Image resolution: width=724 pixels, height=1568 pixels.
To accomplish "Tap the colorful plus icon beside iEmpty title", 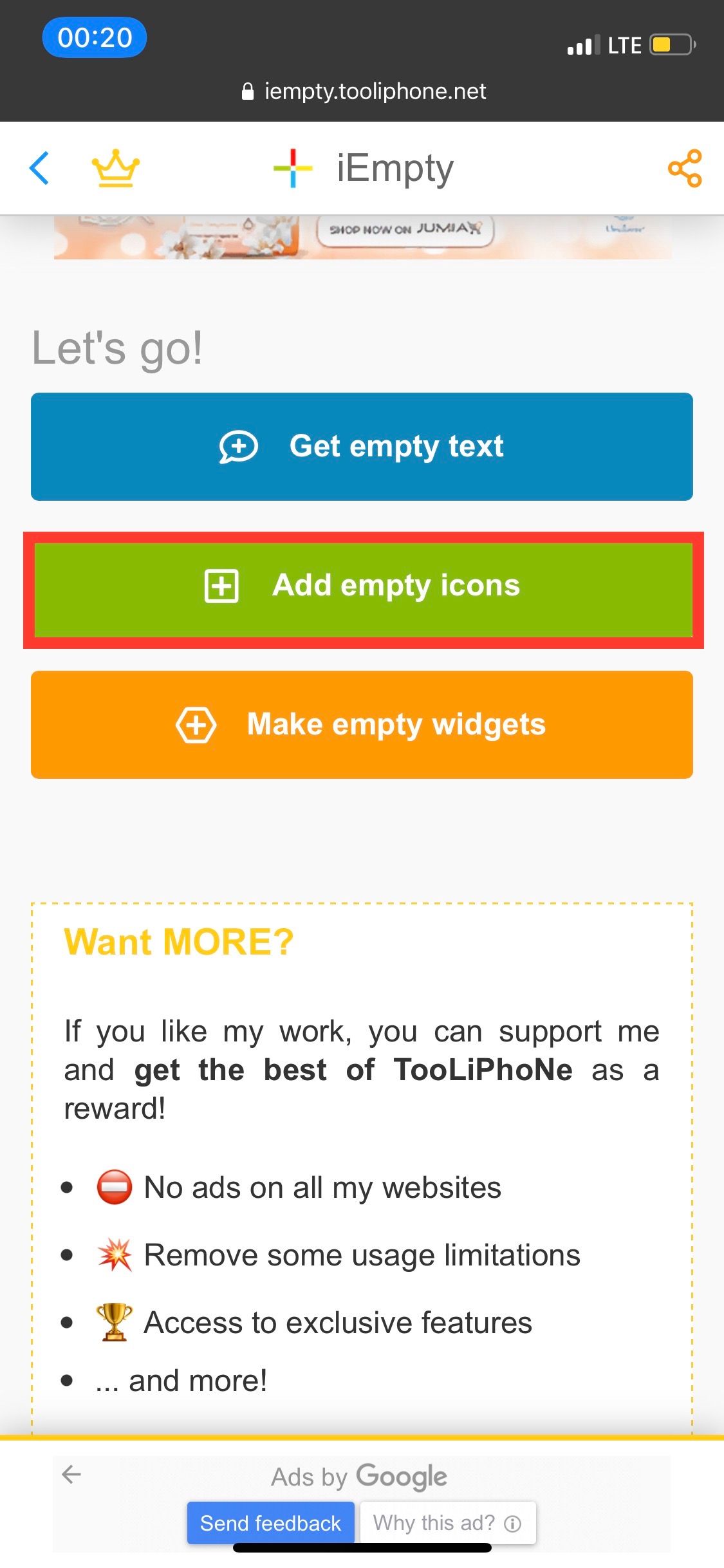I will tap(292, 167).
